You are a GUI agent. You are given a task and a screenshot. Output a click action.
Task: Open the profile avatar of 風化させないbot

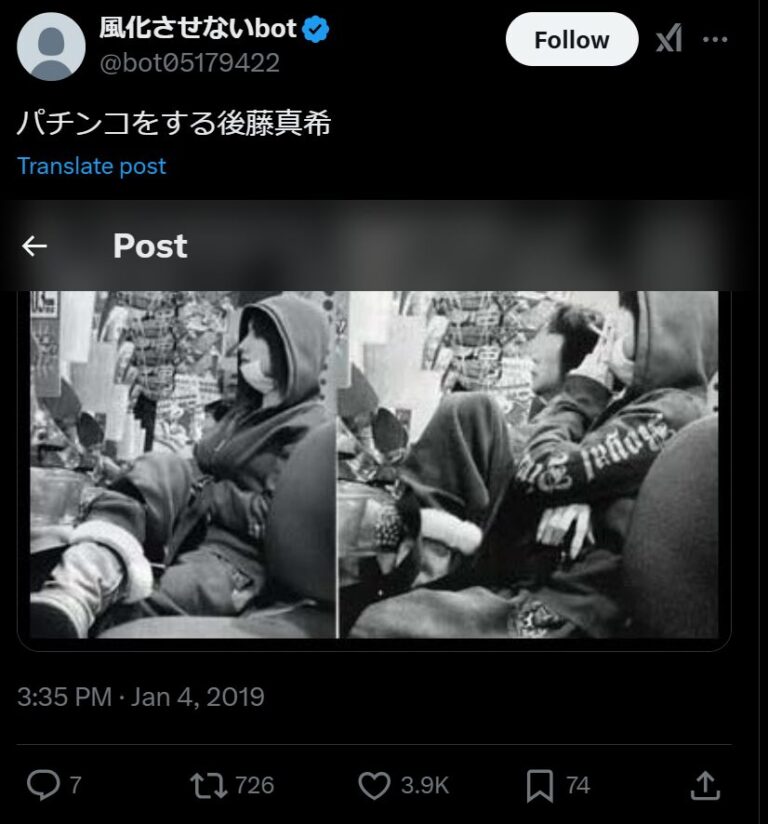pos(51,46)
